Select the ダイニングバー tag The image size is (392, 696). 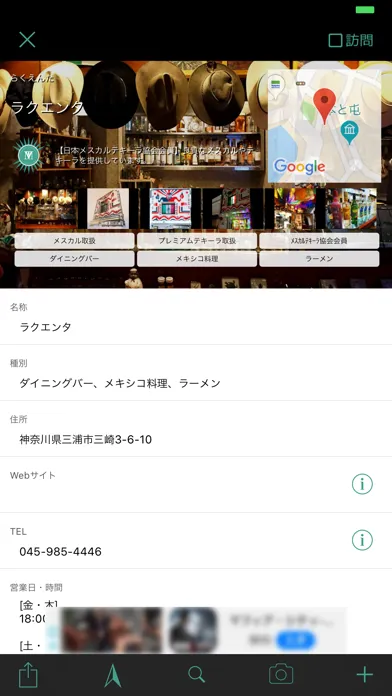coord(74,259)
